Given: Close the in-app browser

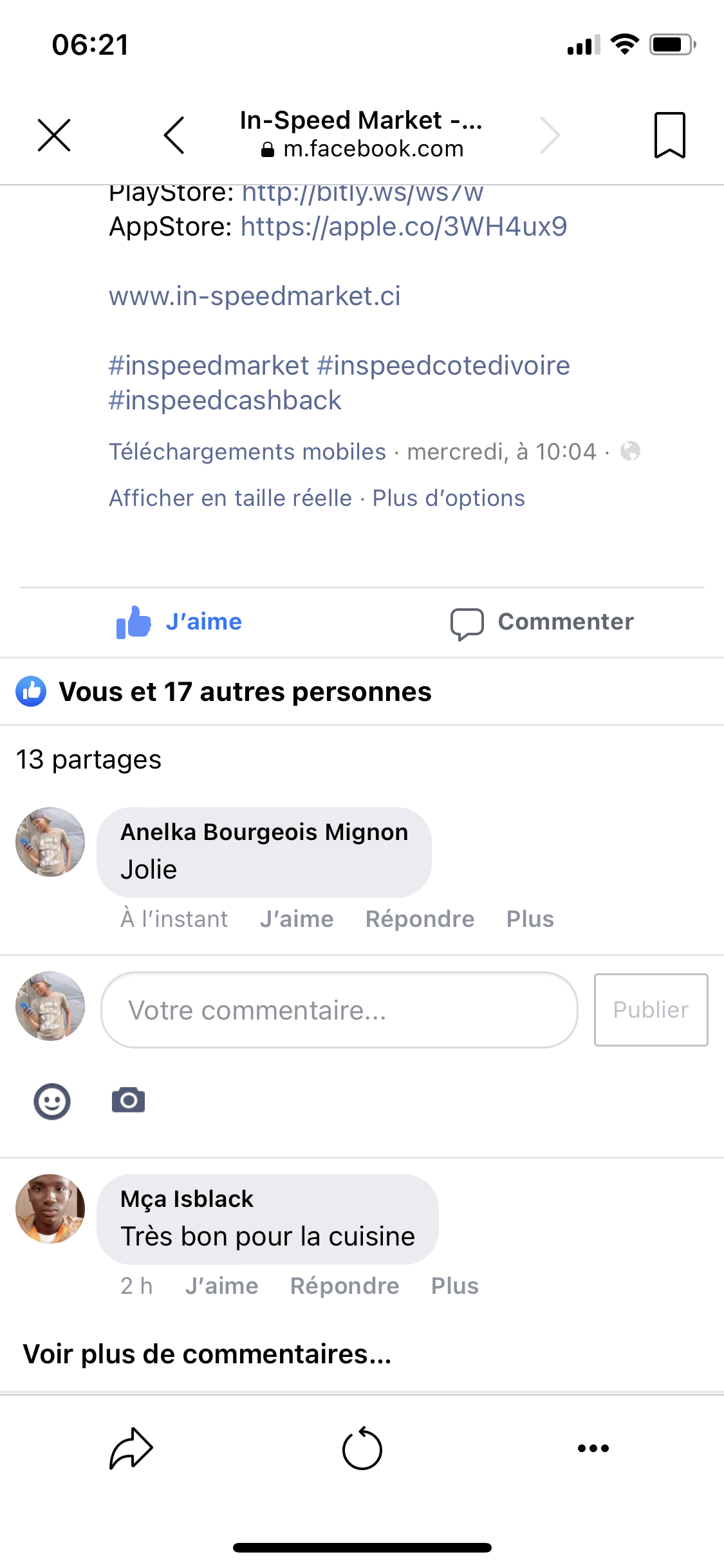Looking at the screenshot, I should 54,135.
